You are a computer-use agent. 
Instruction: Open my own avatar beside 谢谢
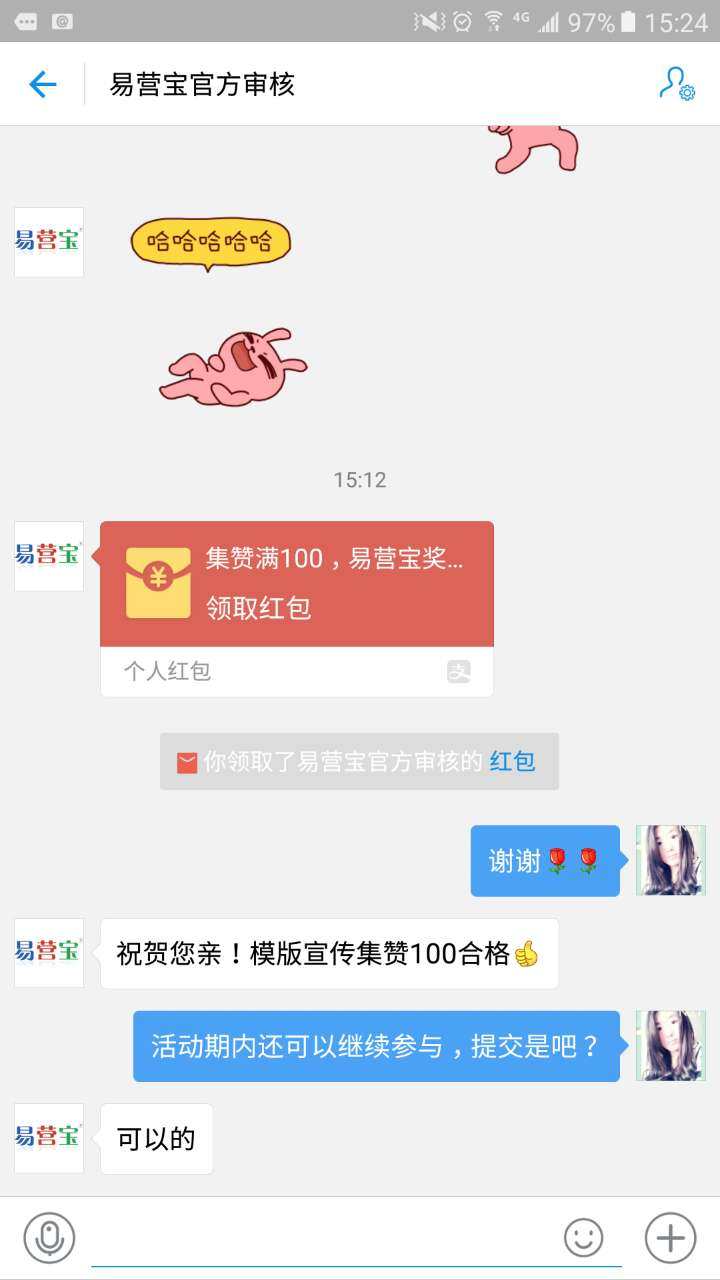(670, 860)
